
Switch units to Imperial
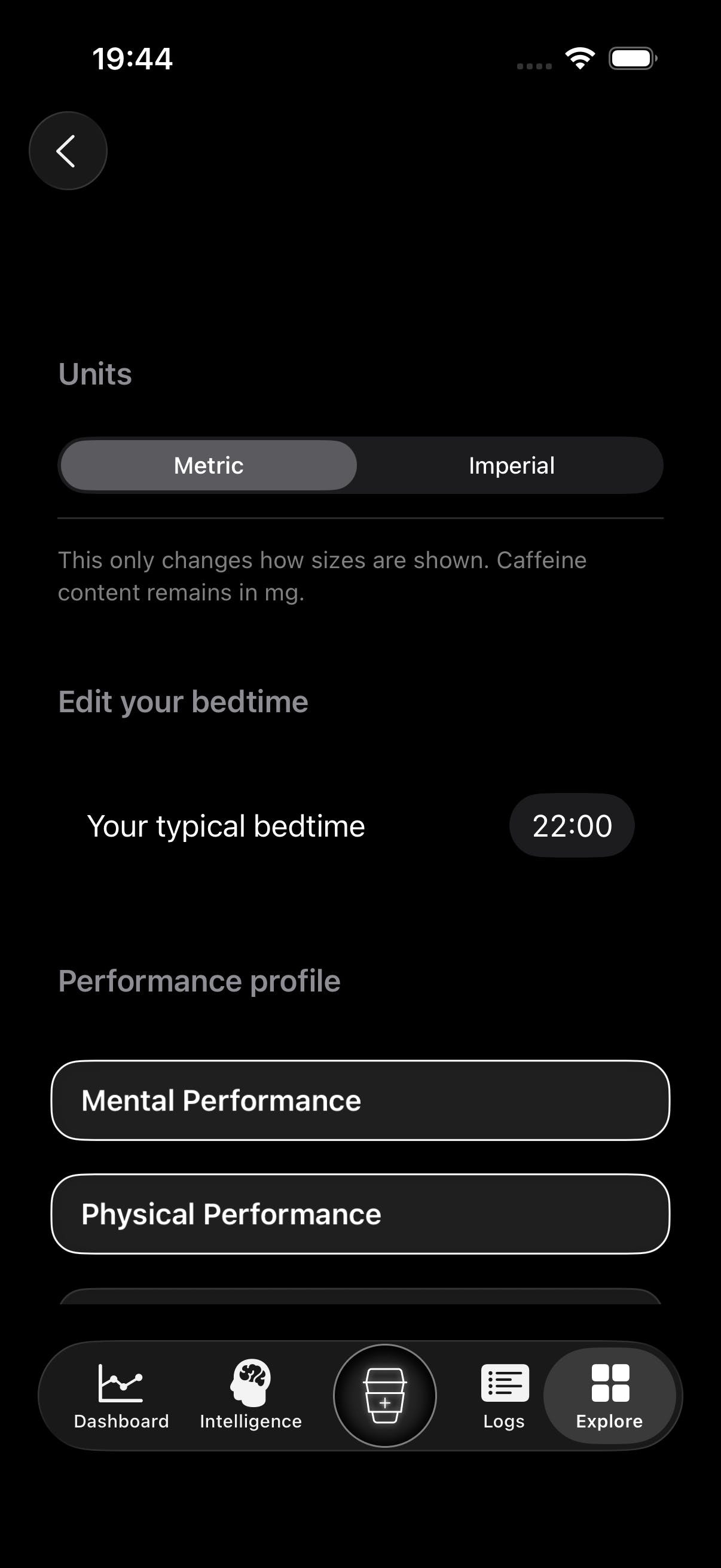pos(511,466)
